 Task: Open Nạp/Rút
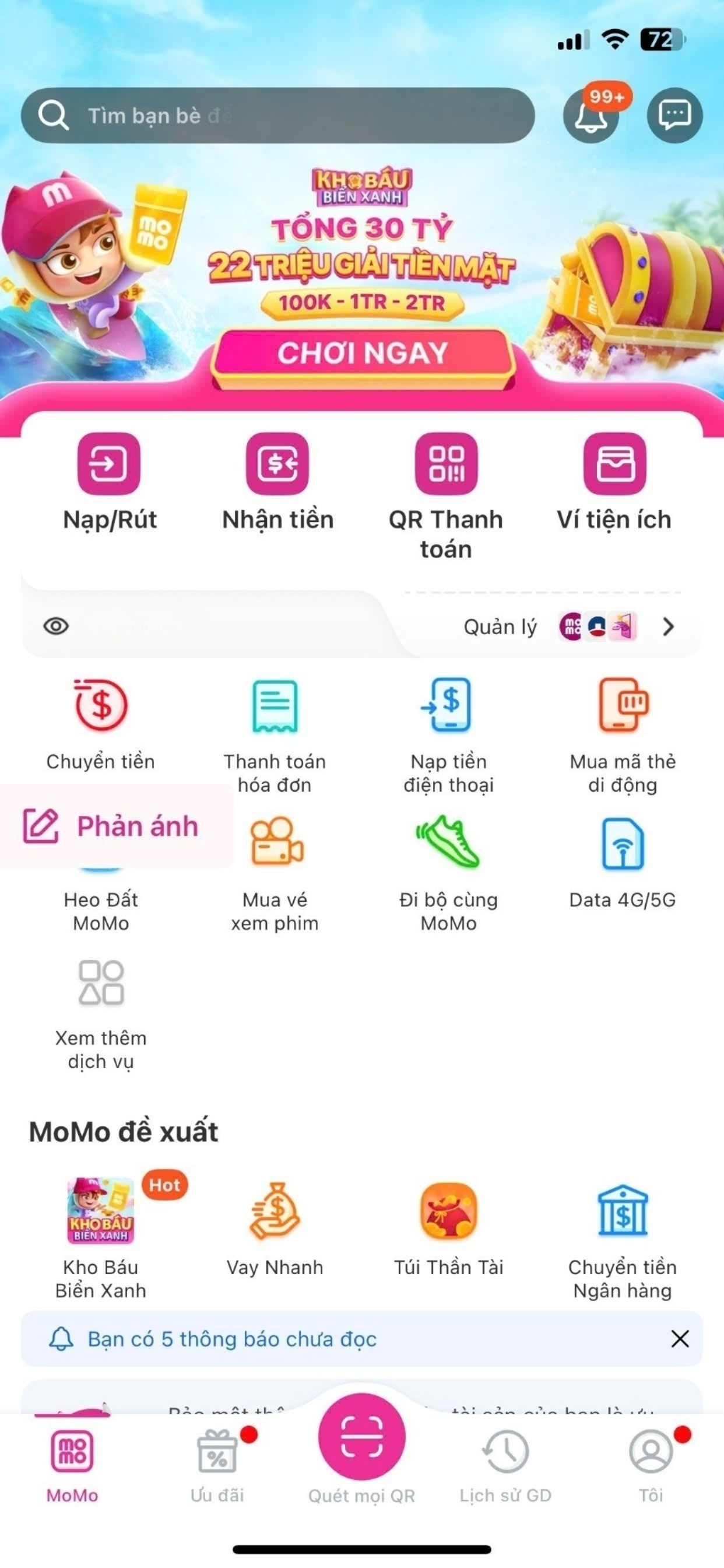(x=110, y=482)
